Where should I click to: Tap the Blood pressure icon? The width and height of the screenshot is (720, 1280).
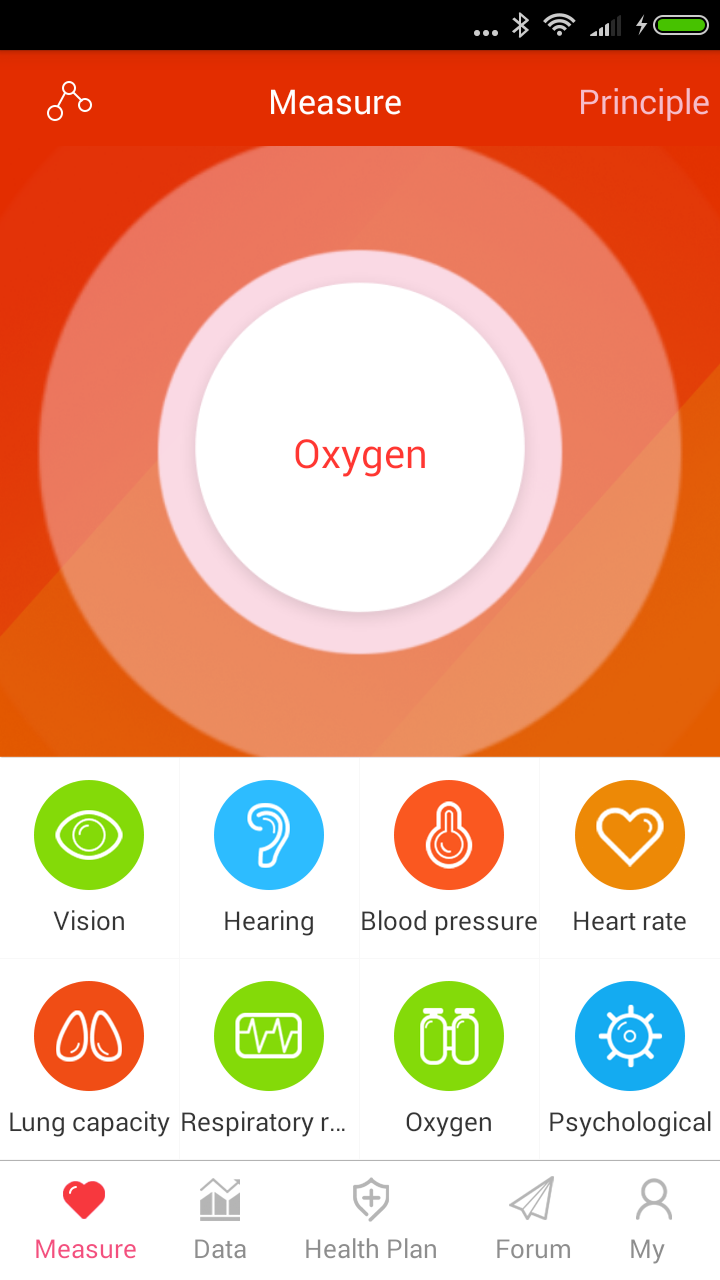click(449, 835)
